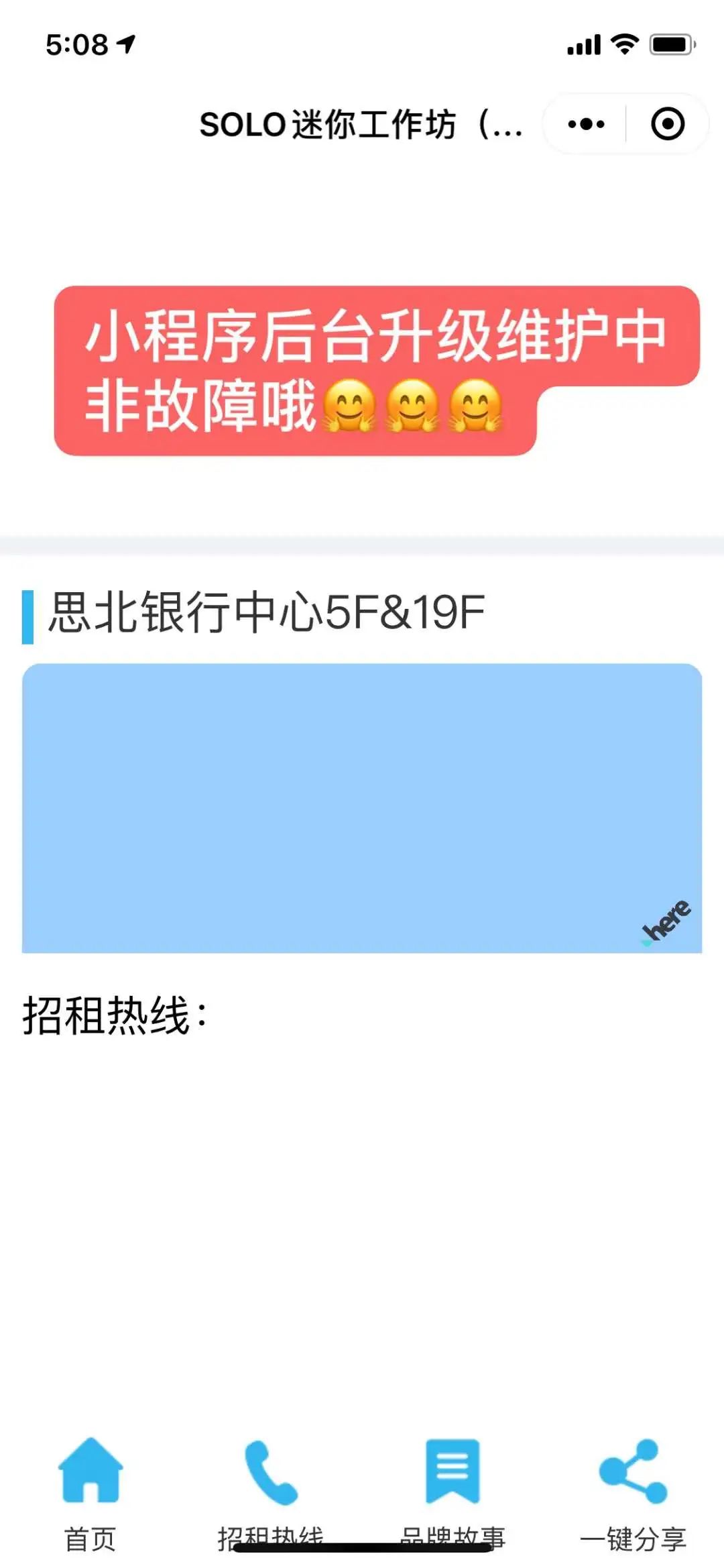
Task: Open the 思北银行中心5F&19F image card
Action: (x=362, y=808)
